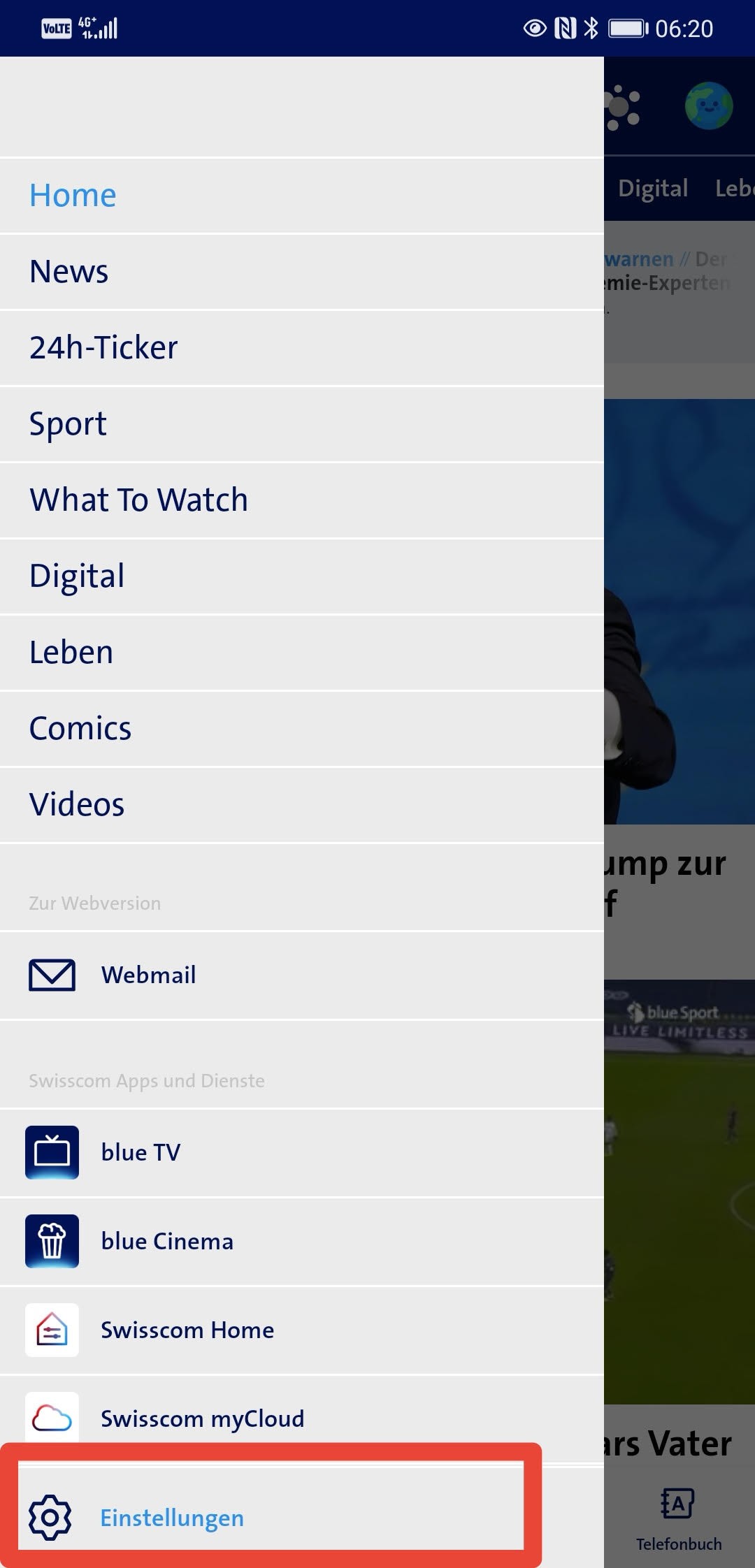Image resolution: width=755 pixels, height=1568 pixels.
Task: Go to Home in the drawer
Action: coord(73,195)
